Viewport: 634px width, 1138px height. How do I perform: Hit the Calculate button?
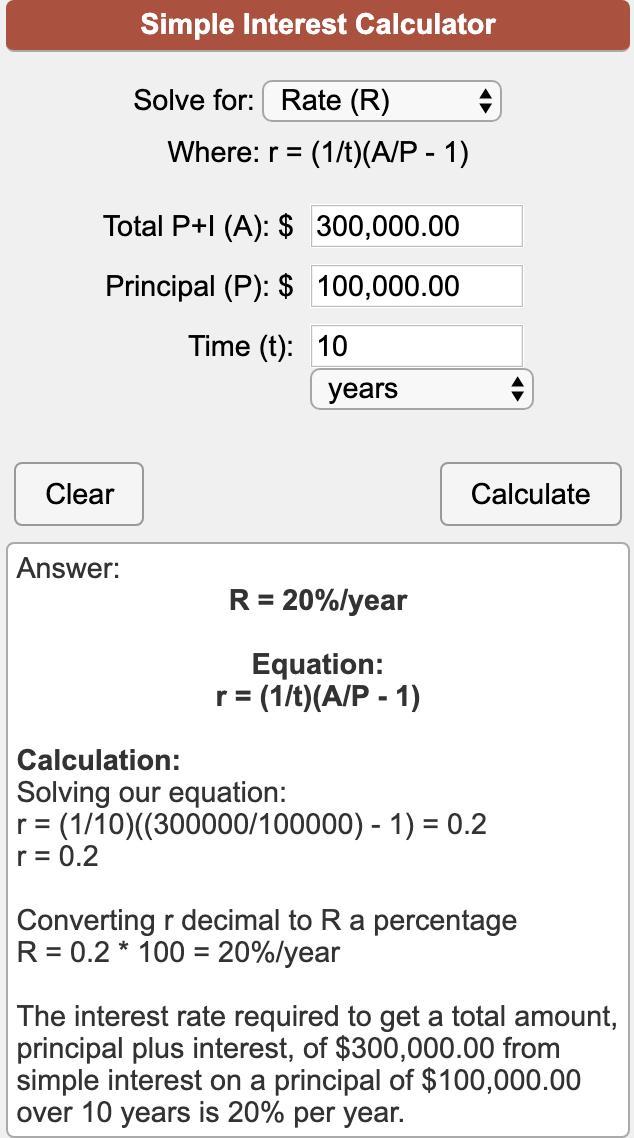point(530,494)
